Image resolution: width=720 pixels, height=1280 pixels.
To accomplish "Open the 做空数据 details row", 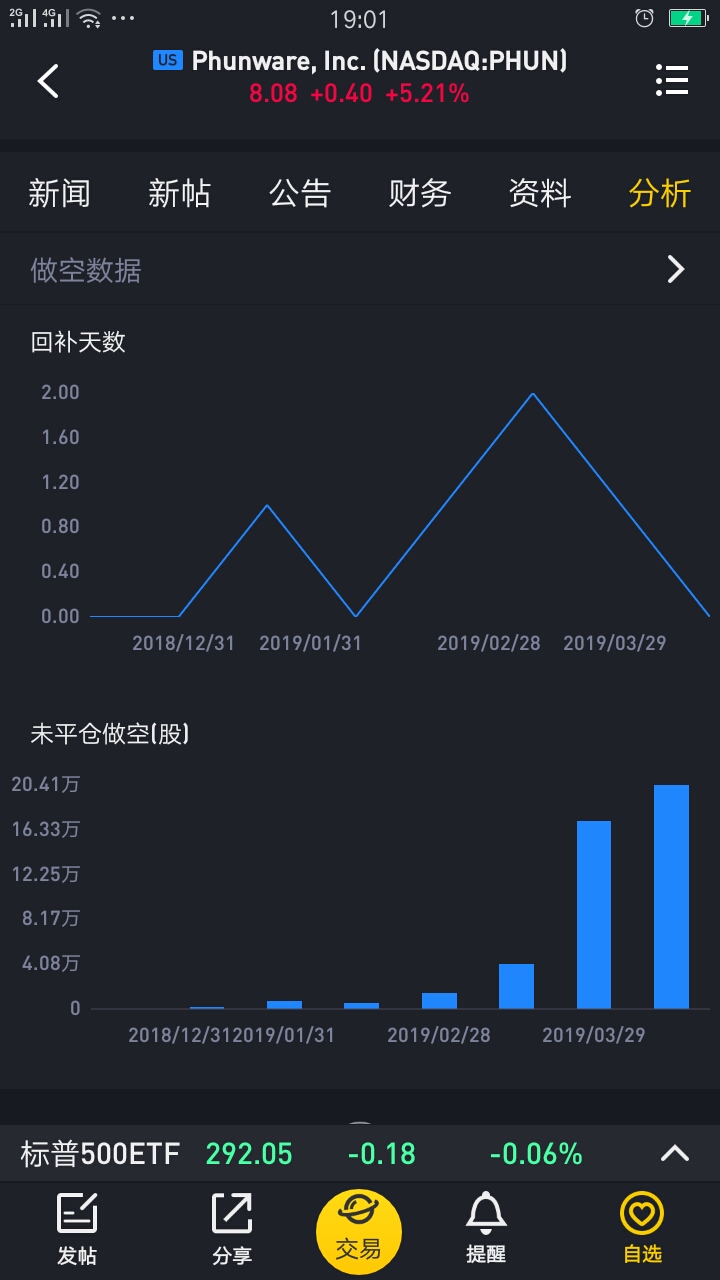I will click(360, 269).
